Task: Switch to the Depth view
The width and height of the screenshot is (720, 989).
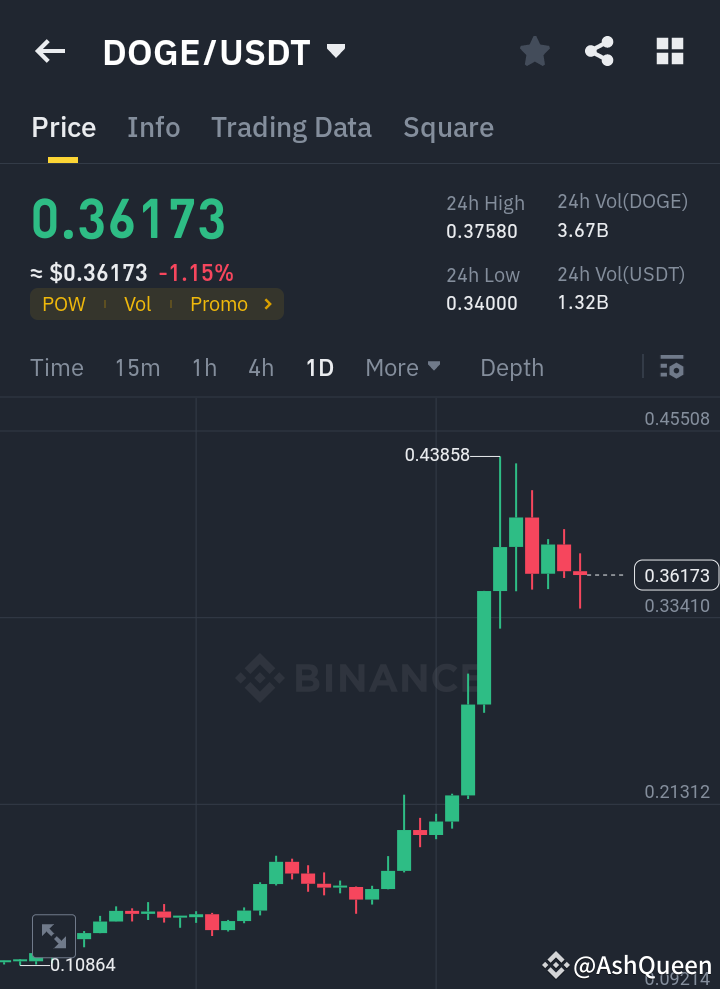Action: coord(511,368)
